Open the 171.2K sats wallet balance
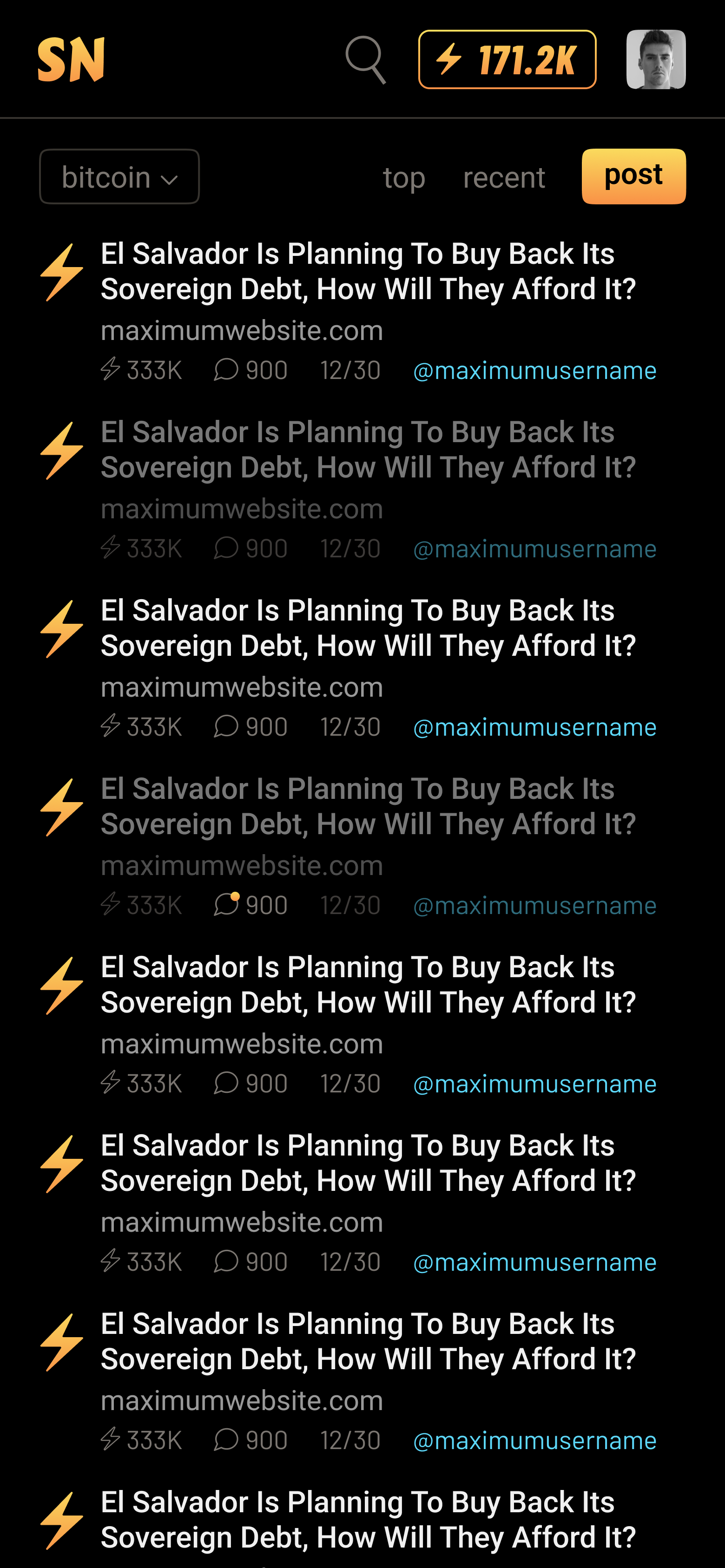The height and width of the screenshot is (1568, 725). 507,59
